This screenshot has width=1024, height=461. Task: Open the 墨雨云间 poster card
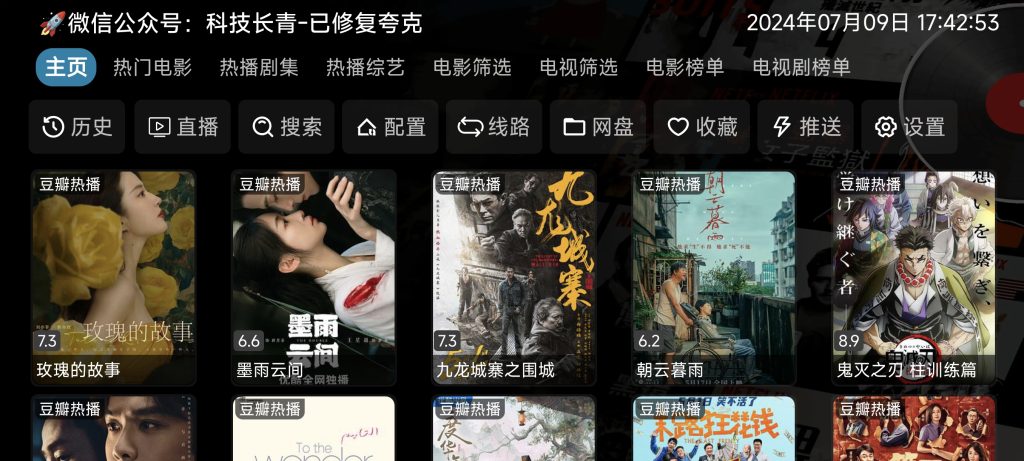314,277
